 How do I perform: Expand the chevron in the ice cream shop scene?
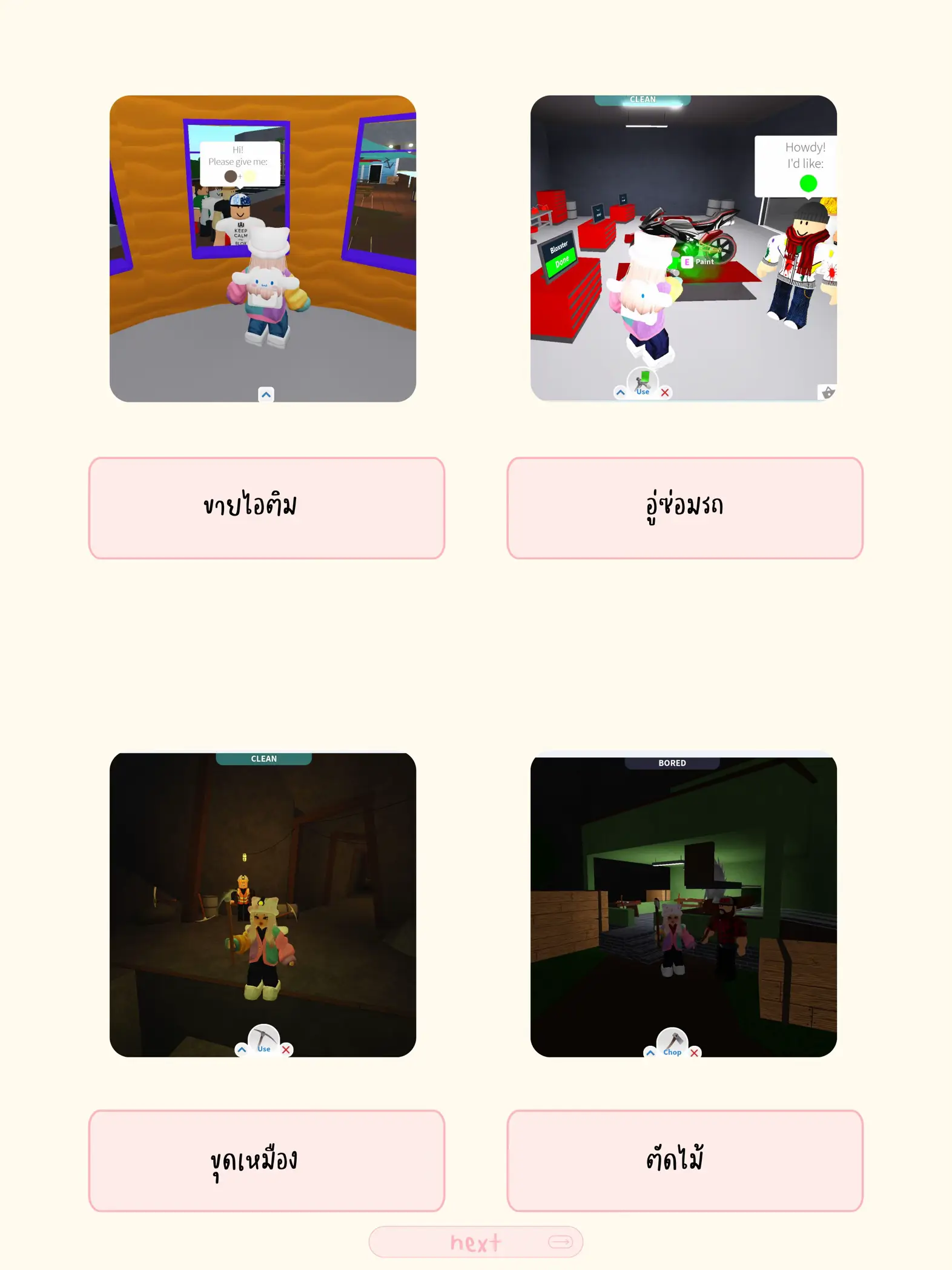[x=265, y=394]
